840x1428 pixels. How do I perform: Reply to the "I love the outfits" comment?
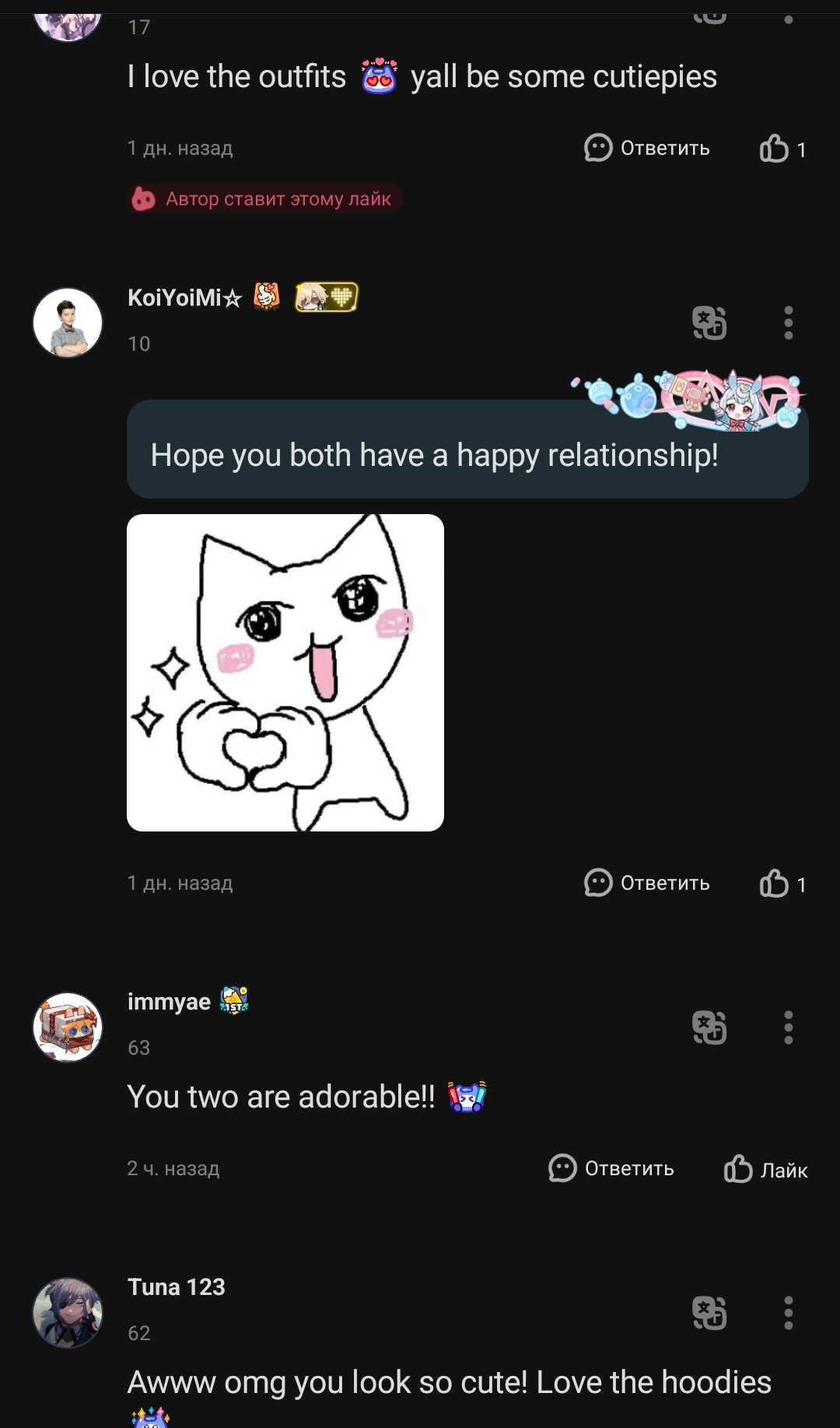pyautogui.click(x=647, y=148)
